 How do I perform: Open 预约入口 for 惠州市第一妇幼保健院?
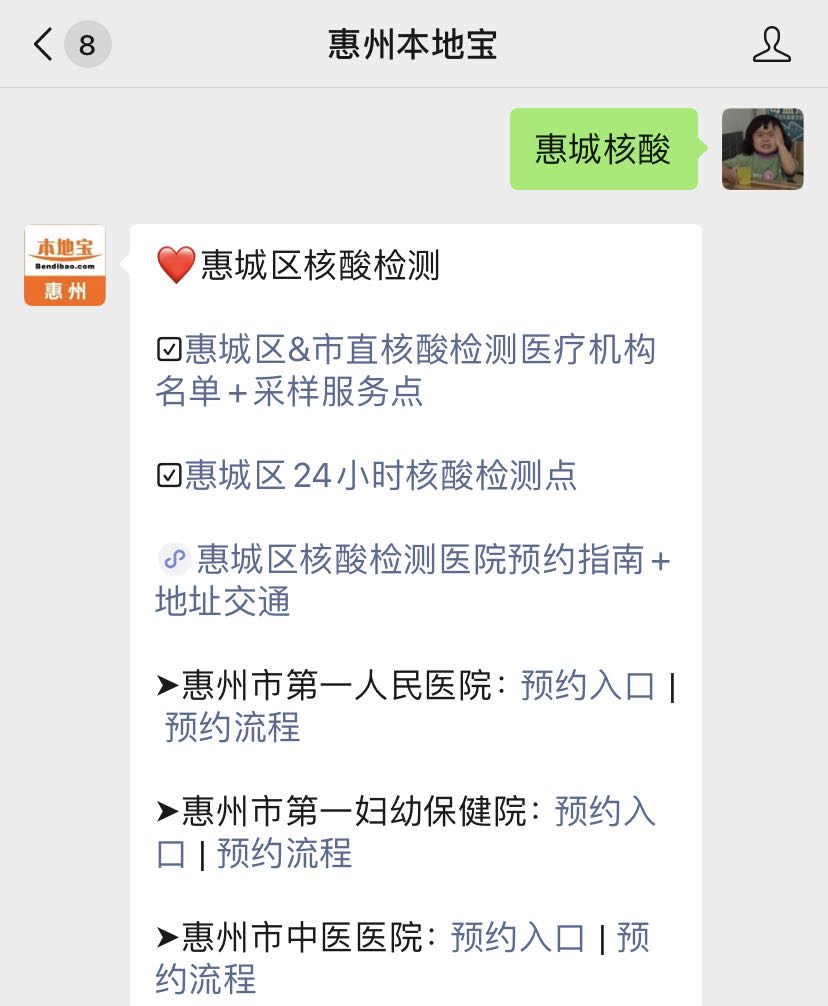(604, 812)
